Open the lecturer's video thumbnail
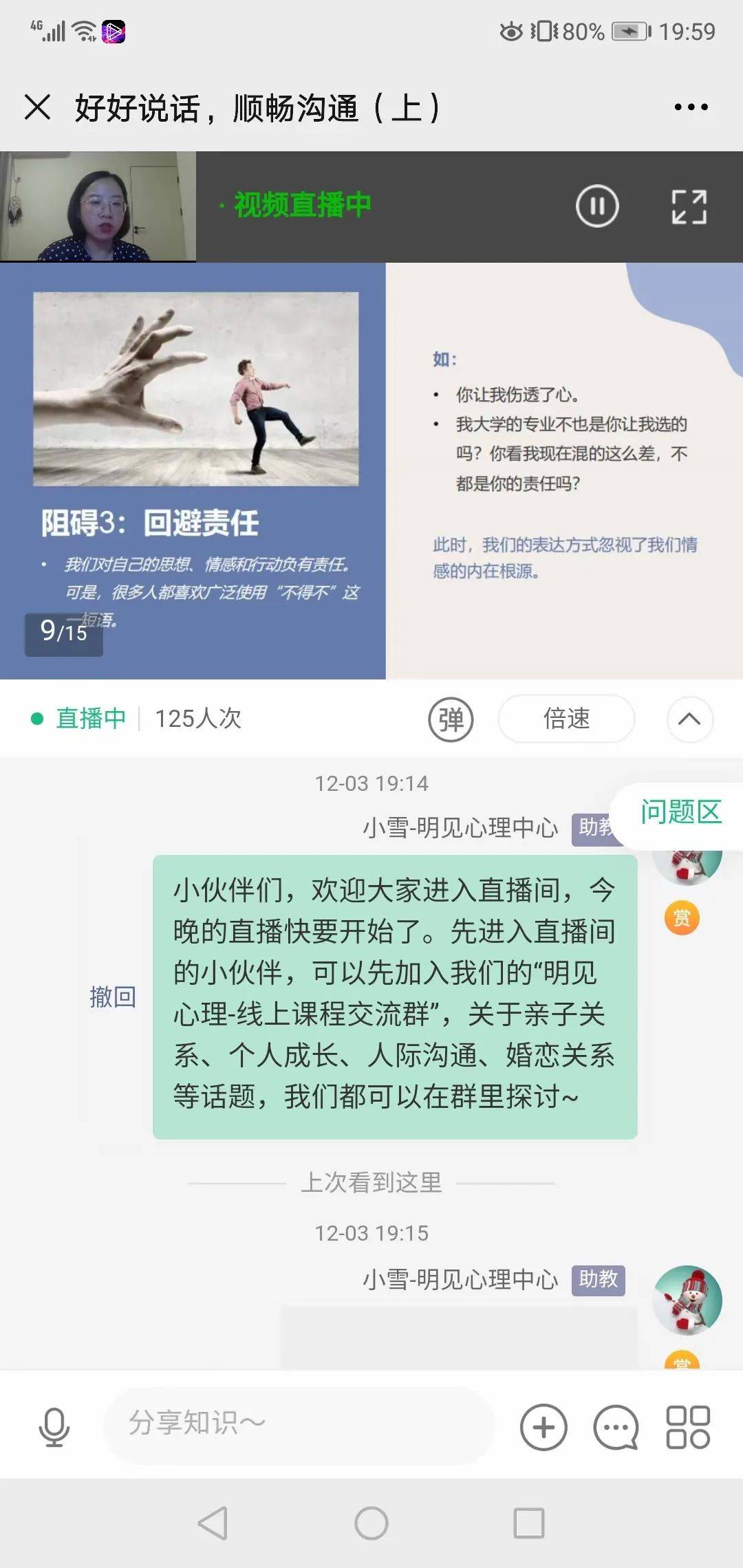Image resolution: width=743 pixels, height=1568 pixels. coord(98,206)
